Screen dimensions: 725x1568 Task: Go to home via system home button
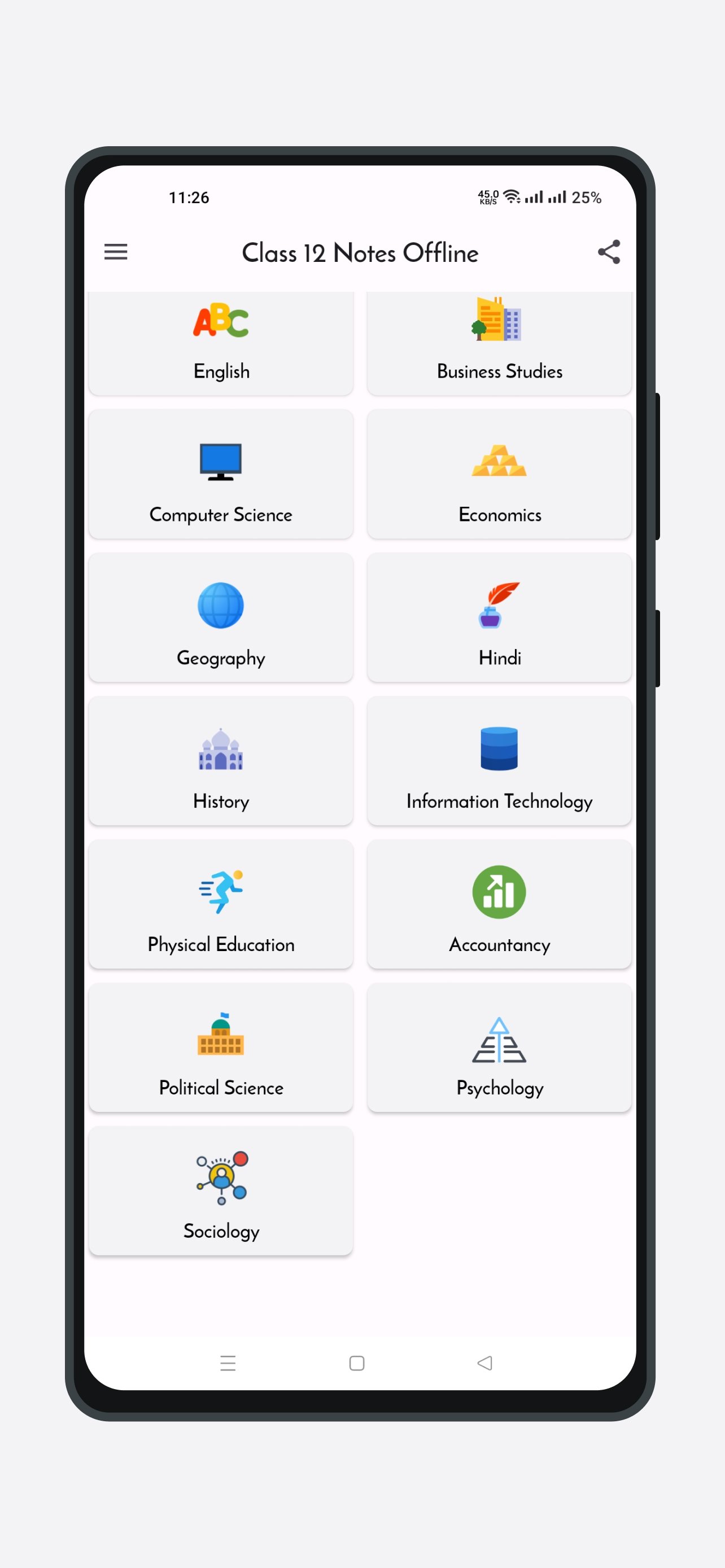357,1363
